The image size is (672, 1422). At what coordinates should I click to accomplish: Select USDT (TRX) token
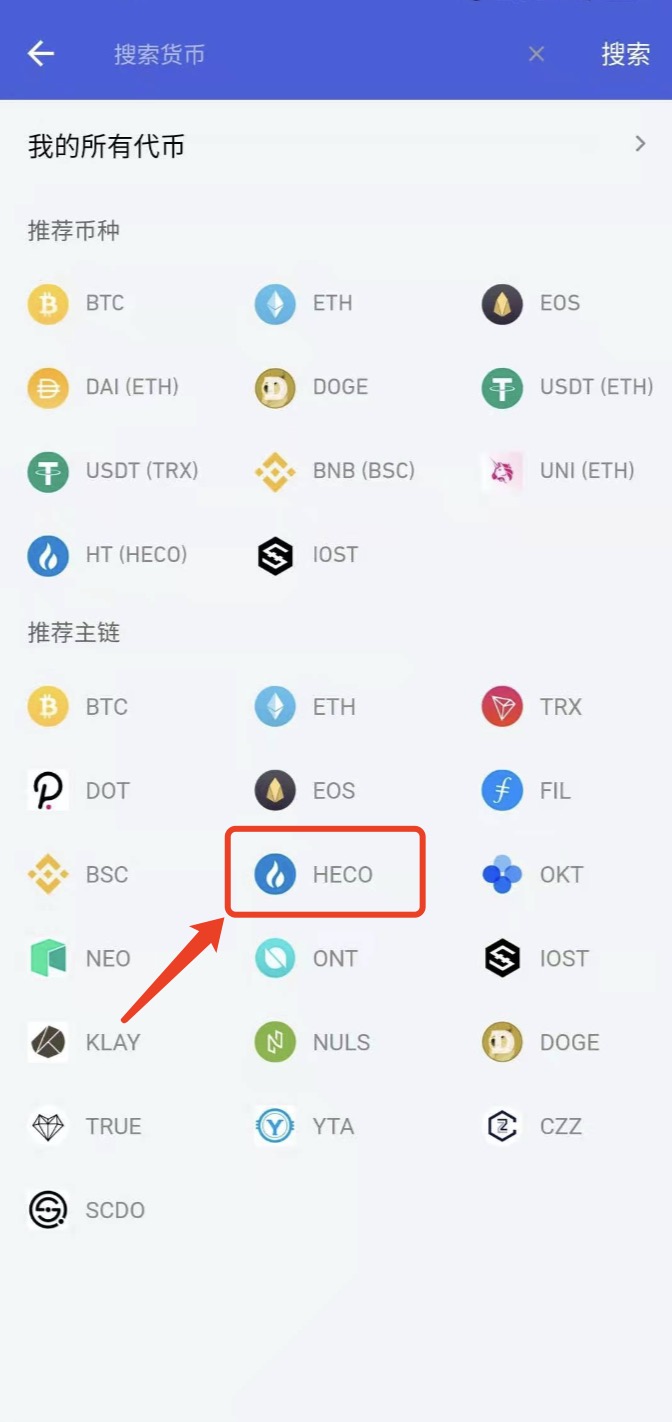(113, 471)
